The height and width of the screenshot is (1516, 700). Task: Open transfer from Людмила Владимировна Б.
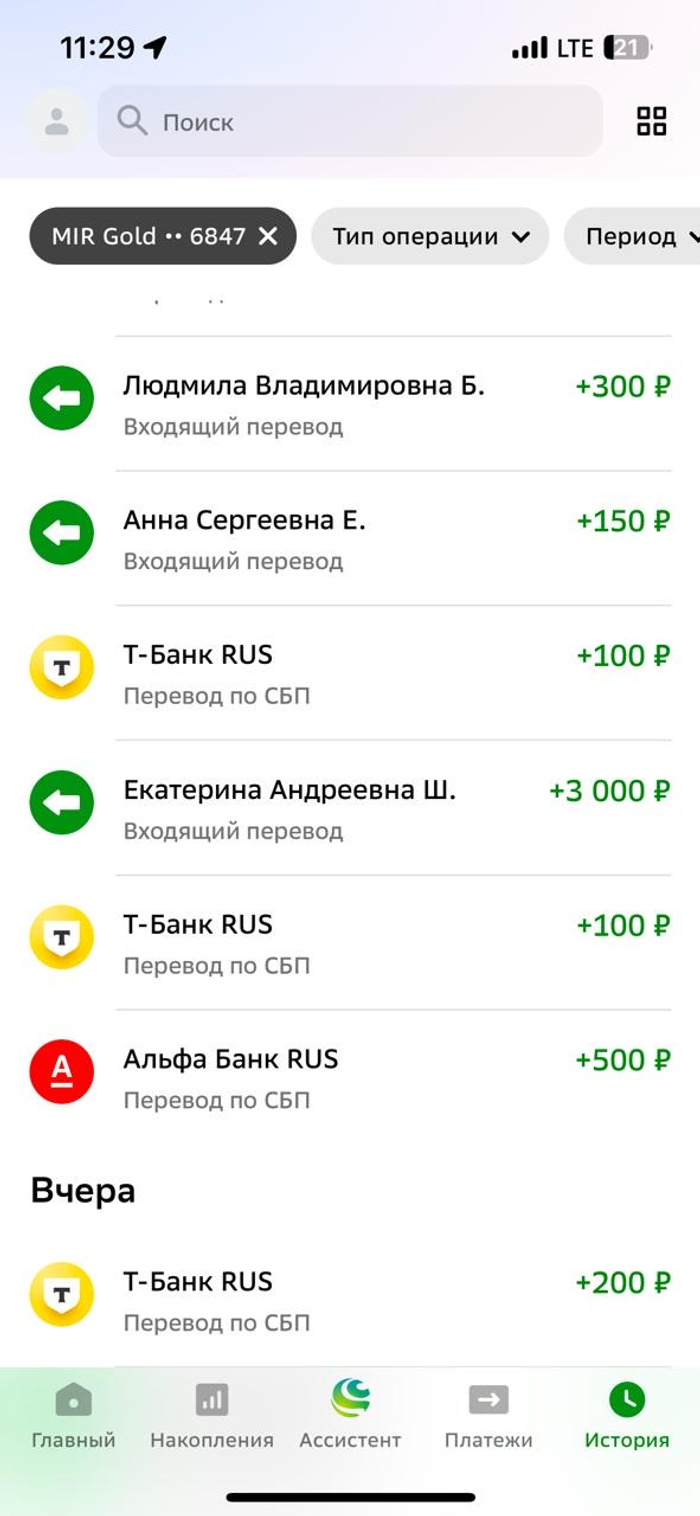350,403
